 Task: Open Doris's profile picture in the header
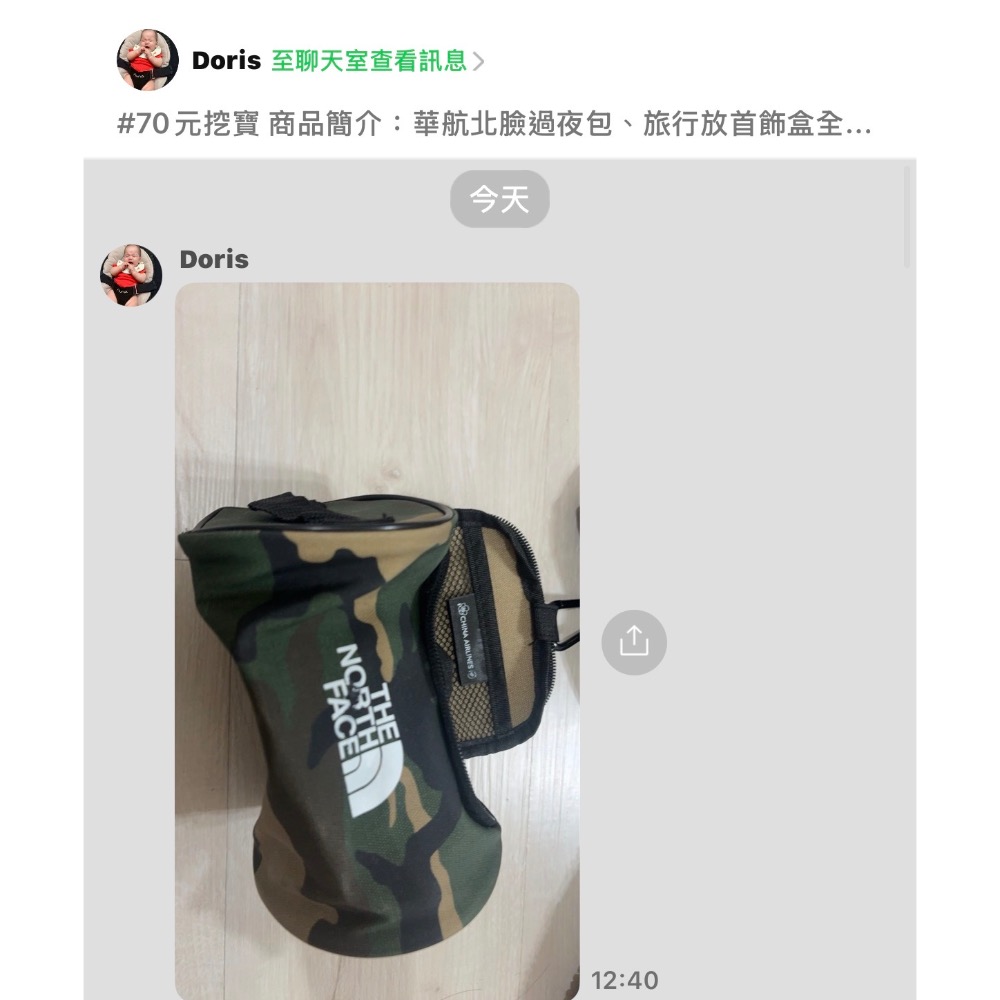[147, 60]
